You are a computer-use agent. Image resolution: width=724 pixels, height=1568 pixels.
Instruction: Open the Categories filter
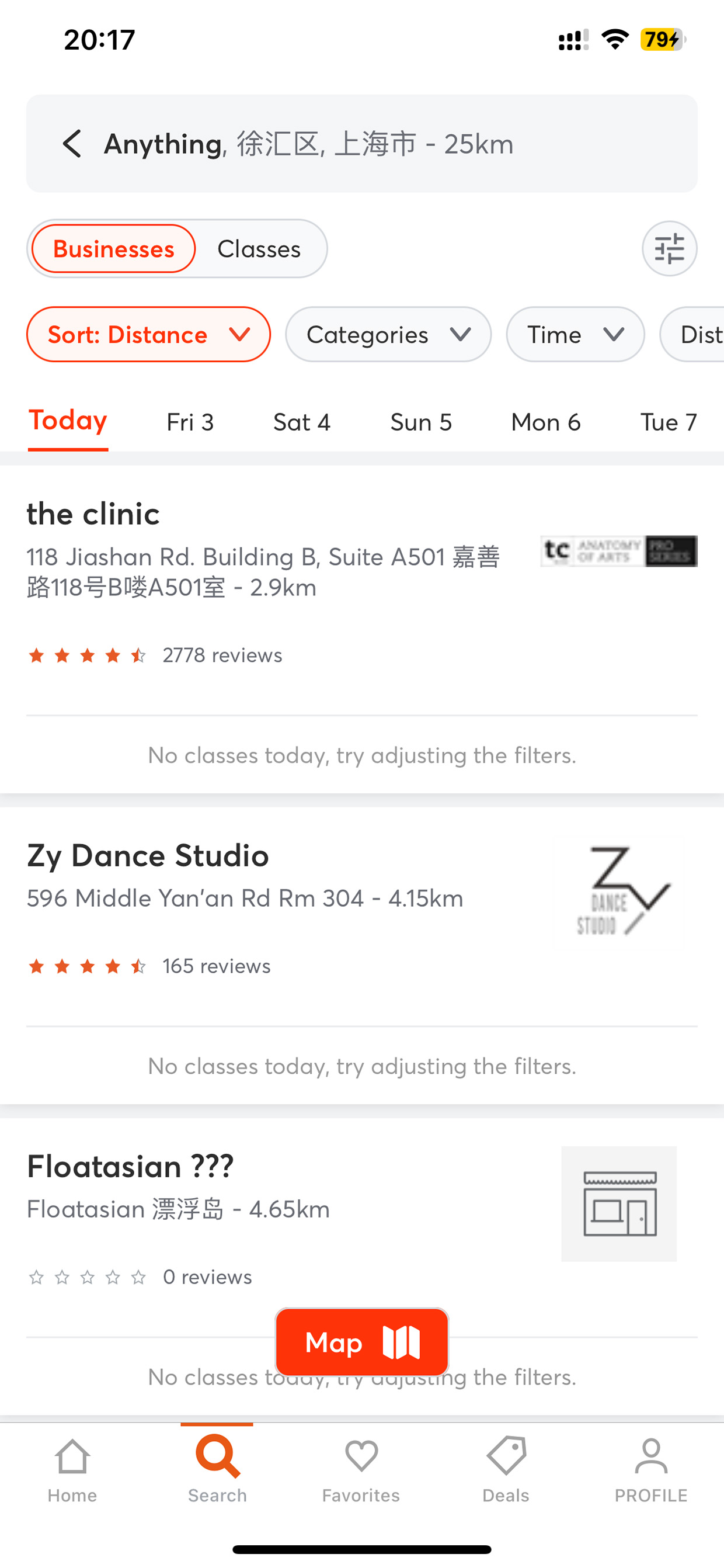tap(388, 334)
